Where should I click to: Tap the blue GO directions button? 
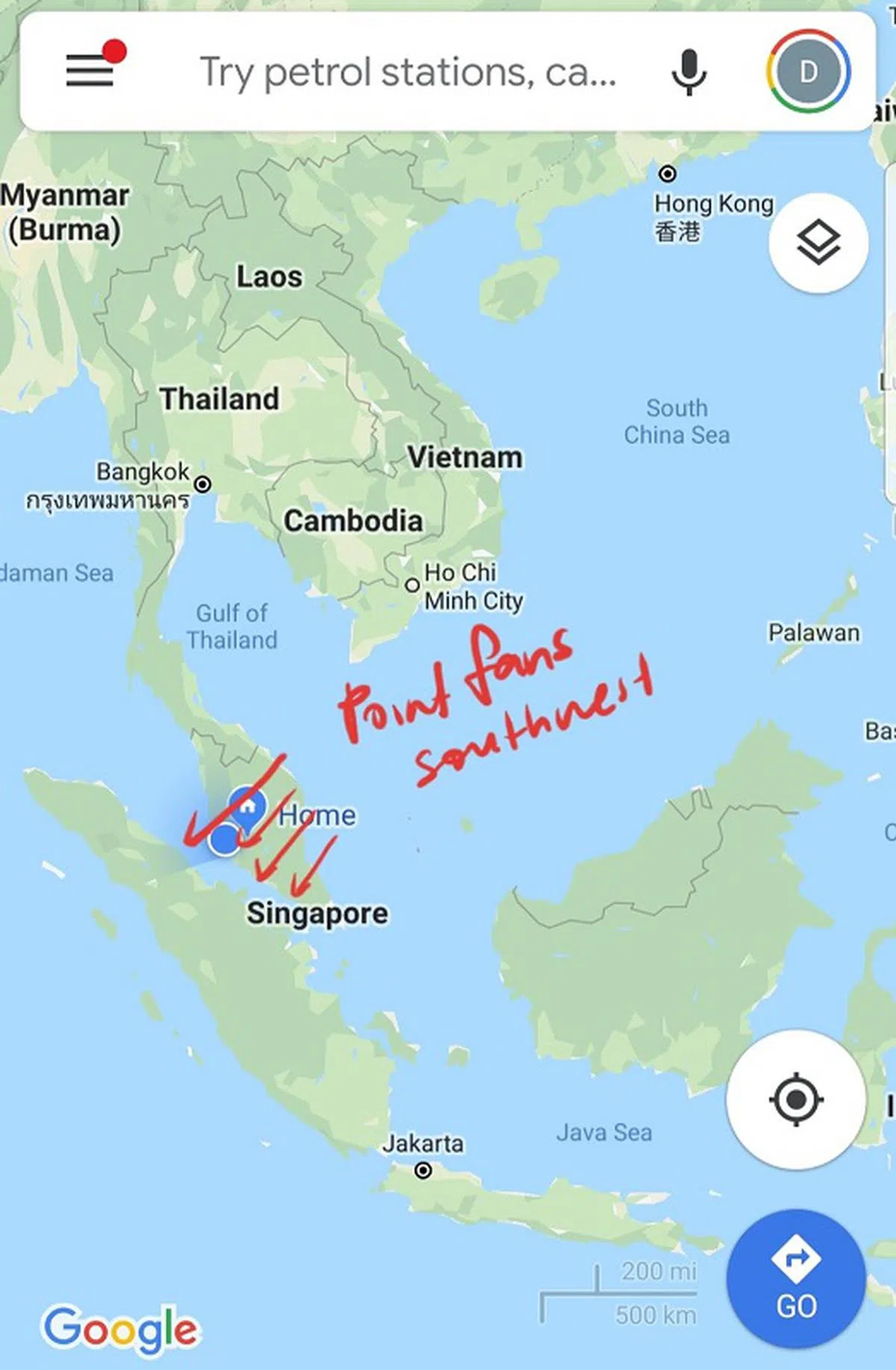tap(796, 1277)
